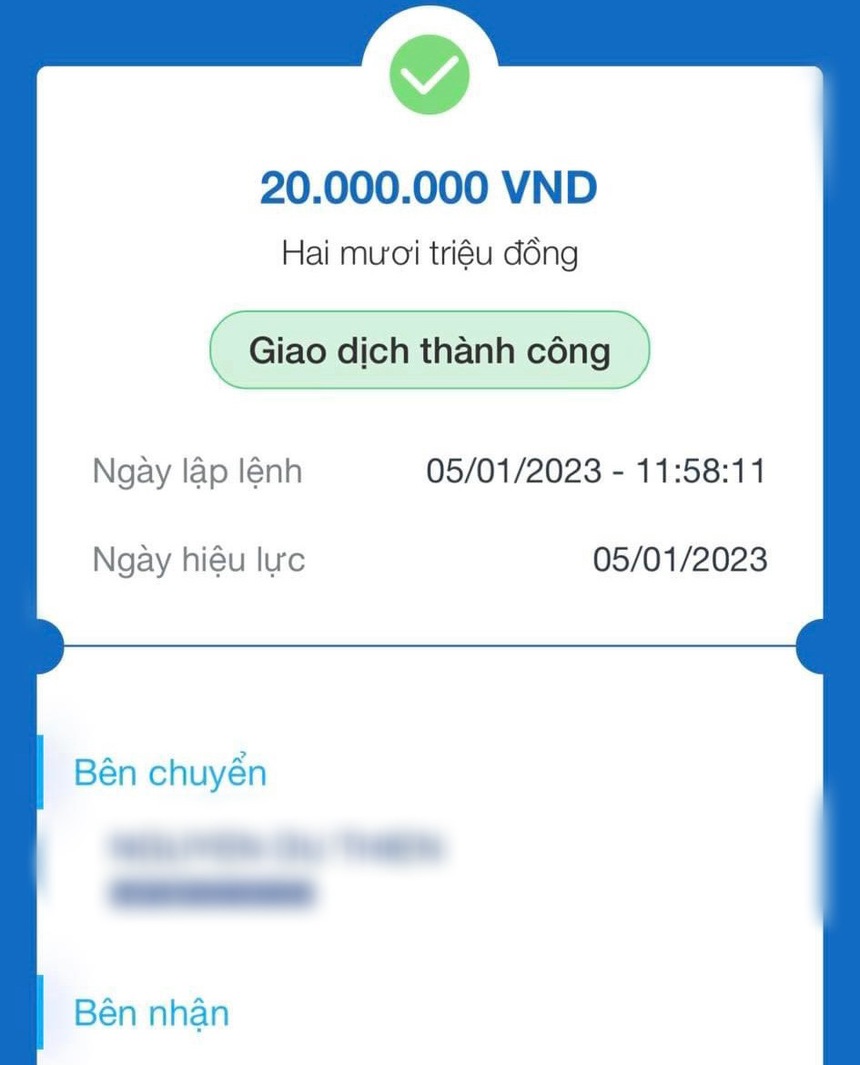860x1065 pixels.
Task: Tap the white receipt card header area
Action: click(430, 120)
